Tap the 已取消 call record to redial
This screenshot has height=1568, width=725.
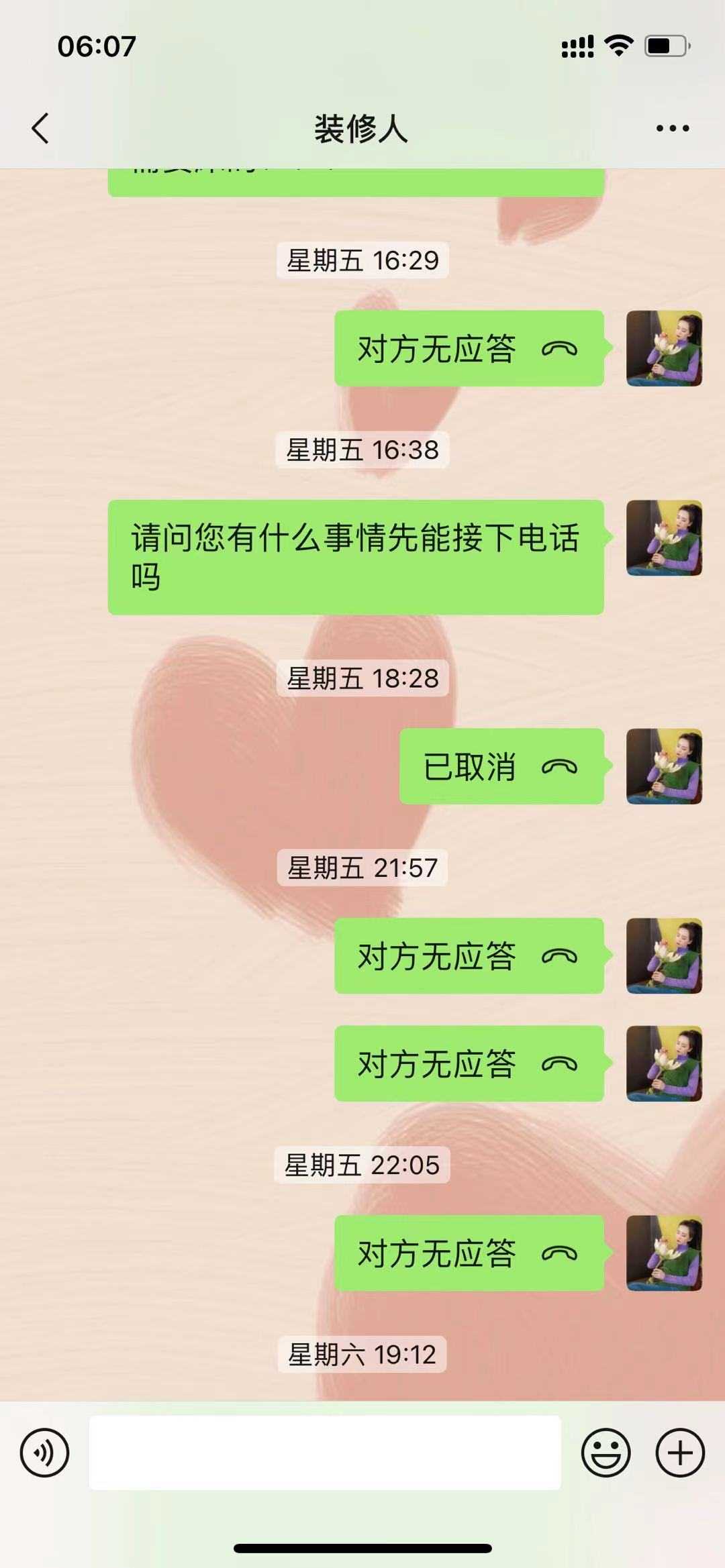coord(501,766)
